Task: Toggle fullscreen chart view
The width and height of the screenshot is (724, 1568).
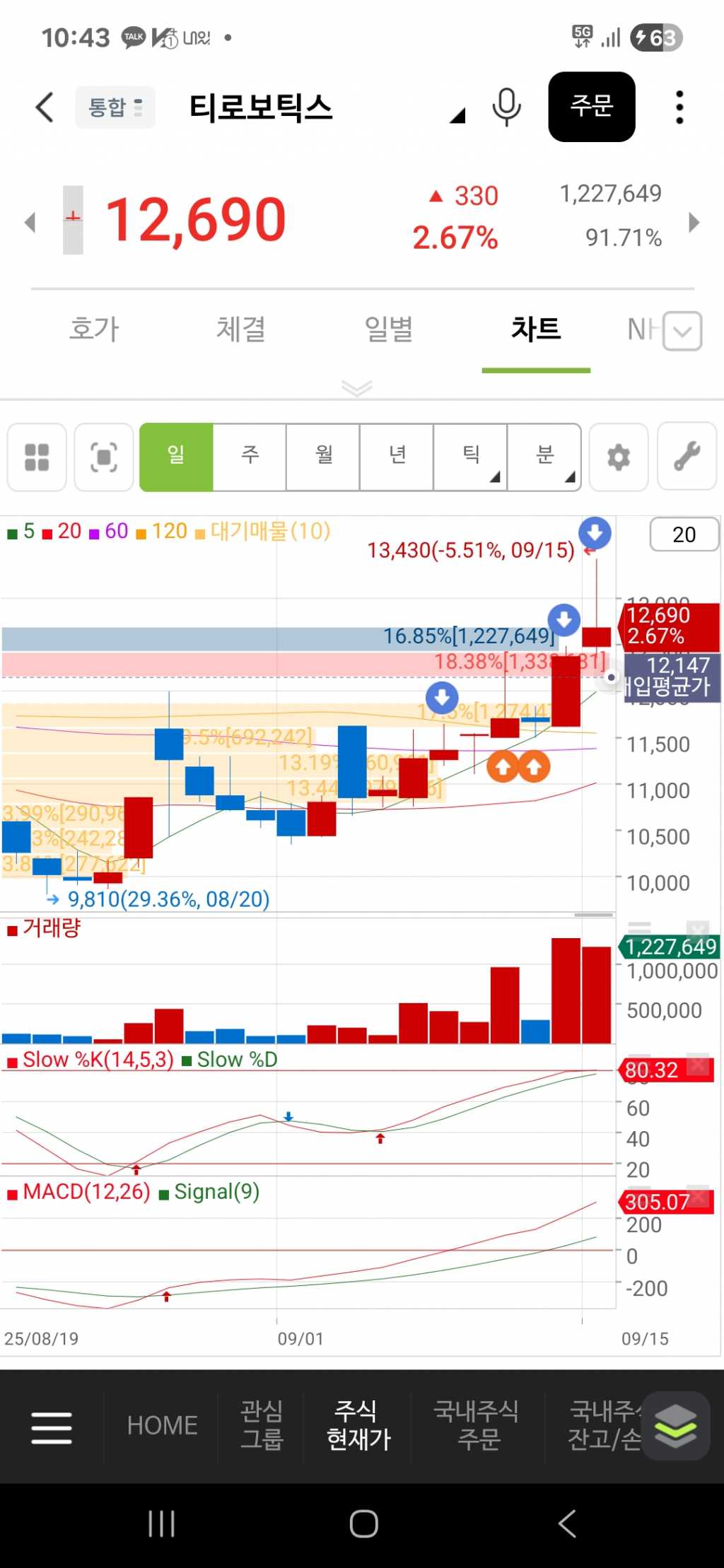Action: (104, 457)
